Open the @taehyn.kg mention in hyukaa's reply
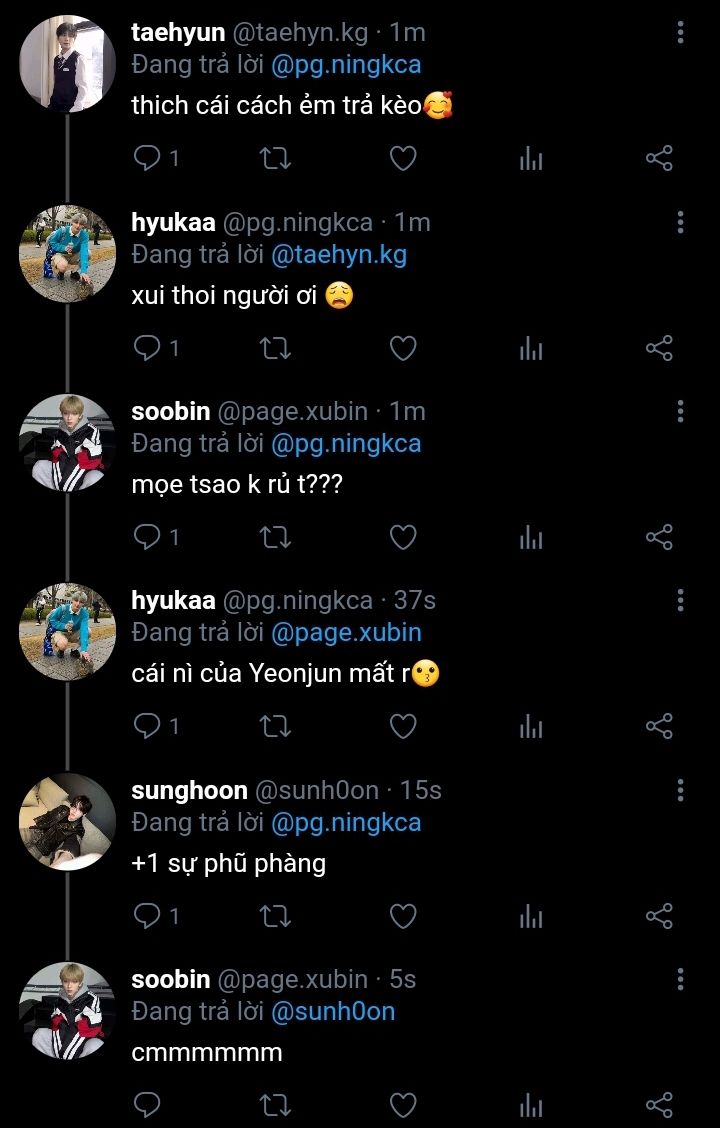This screenshot has height=1128, width=720. click(339, 255)
